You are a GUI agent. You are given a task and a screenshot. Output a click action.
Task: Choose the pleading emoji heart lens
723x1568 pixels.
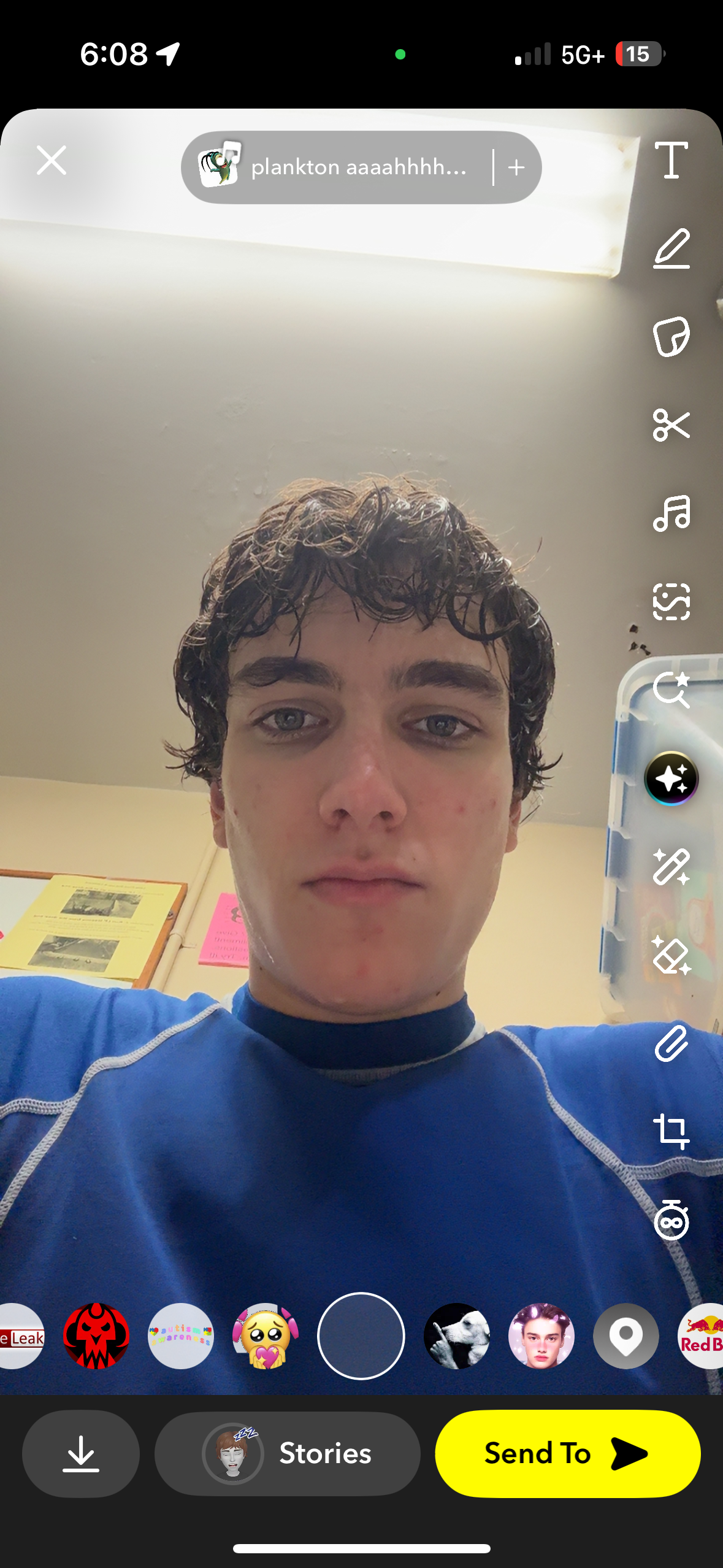[x=265, y=1336]
